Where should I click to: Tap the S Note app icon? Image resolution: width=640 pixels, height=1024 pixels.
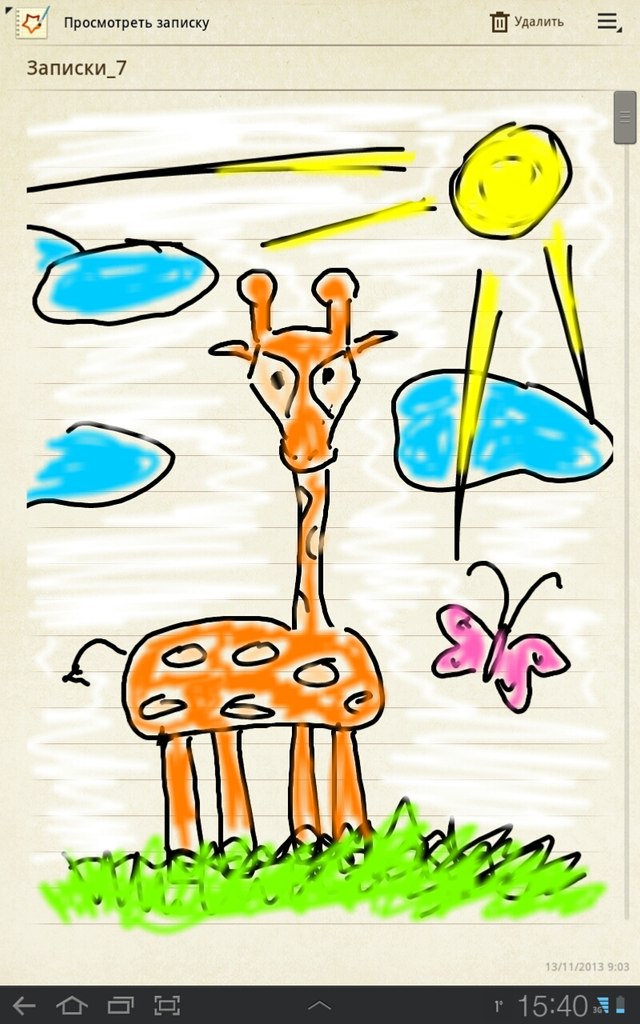tap(32, 21)
